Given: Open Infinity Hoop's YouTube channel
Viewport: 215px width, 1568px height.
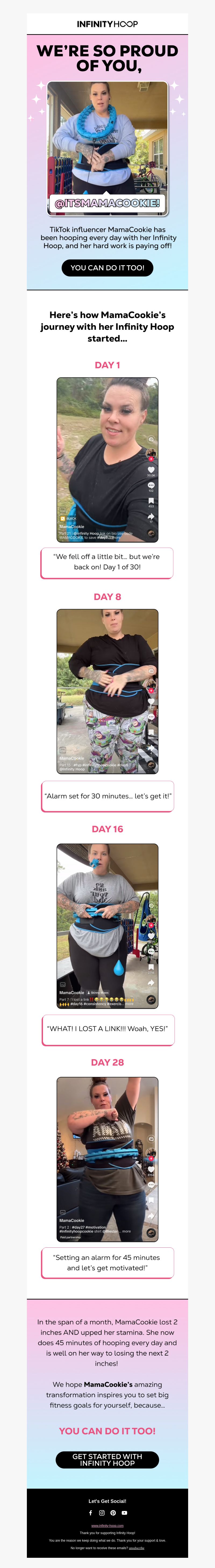Looking at the screenshot, I should (x=124, y=1513).
